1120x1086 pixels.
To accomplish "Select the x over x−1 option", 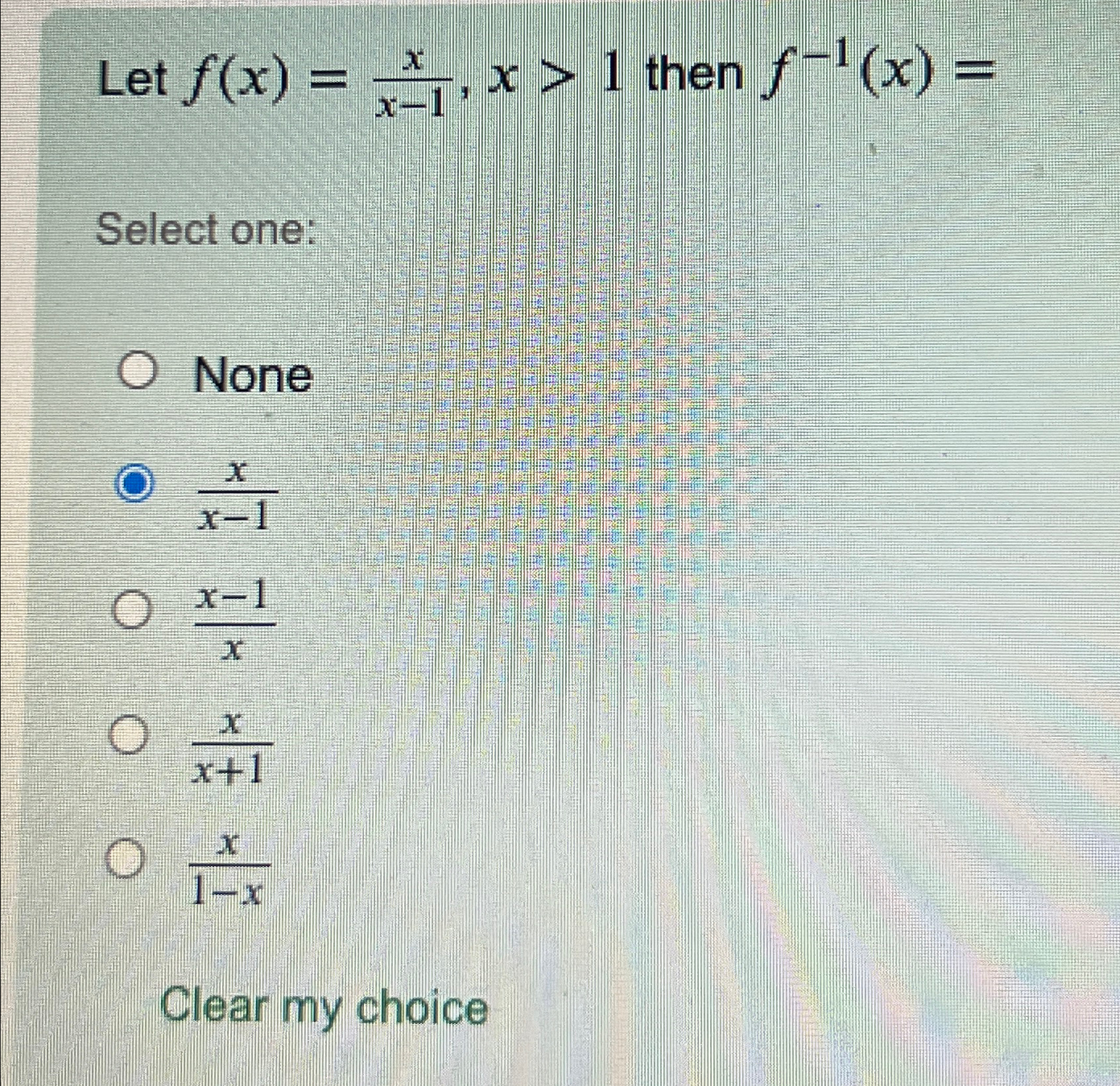I will click(x=135, y=484).
